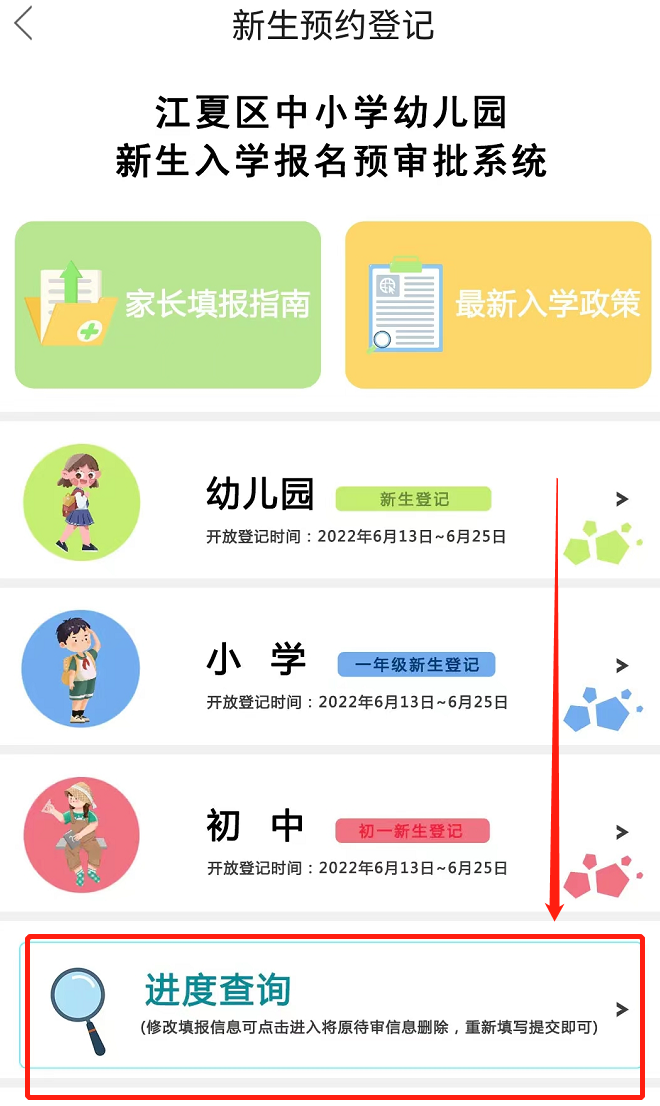Select 初中 初一新生登记 row
The image size is (660, 1106).
[330, 834]
